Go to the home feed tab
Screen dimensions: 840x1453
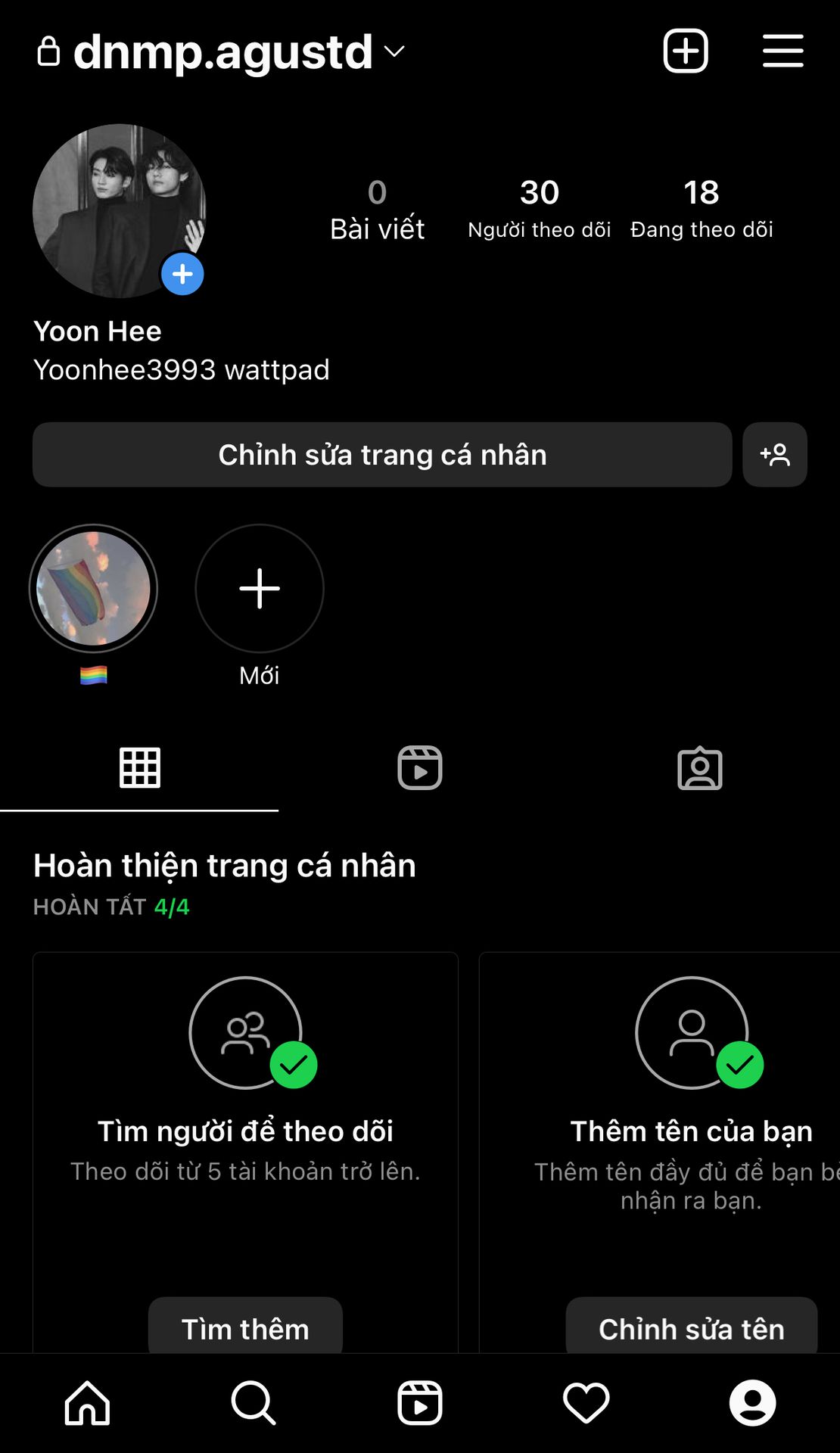[87, 1403]
